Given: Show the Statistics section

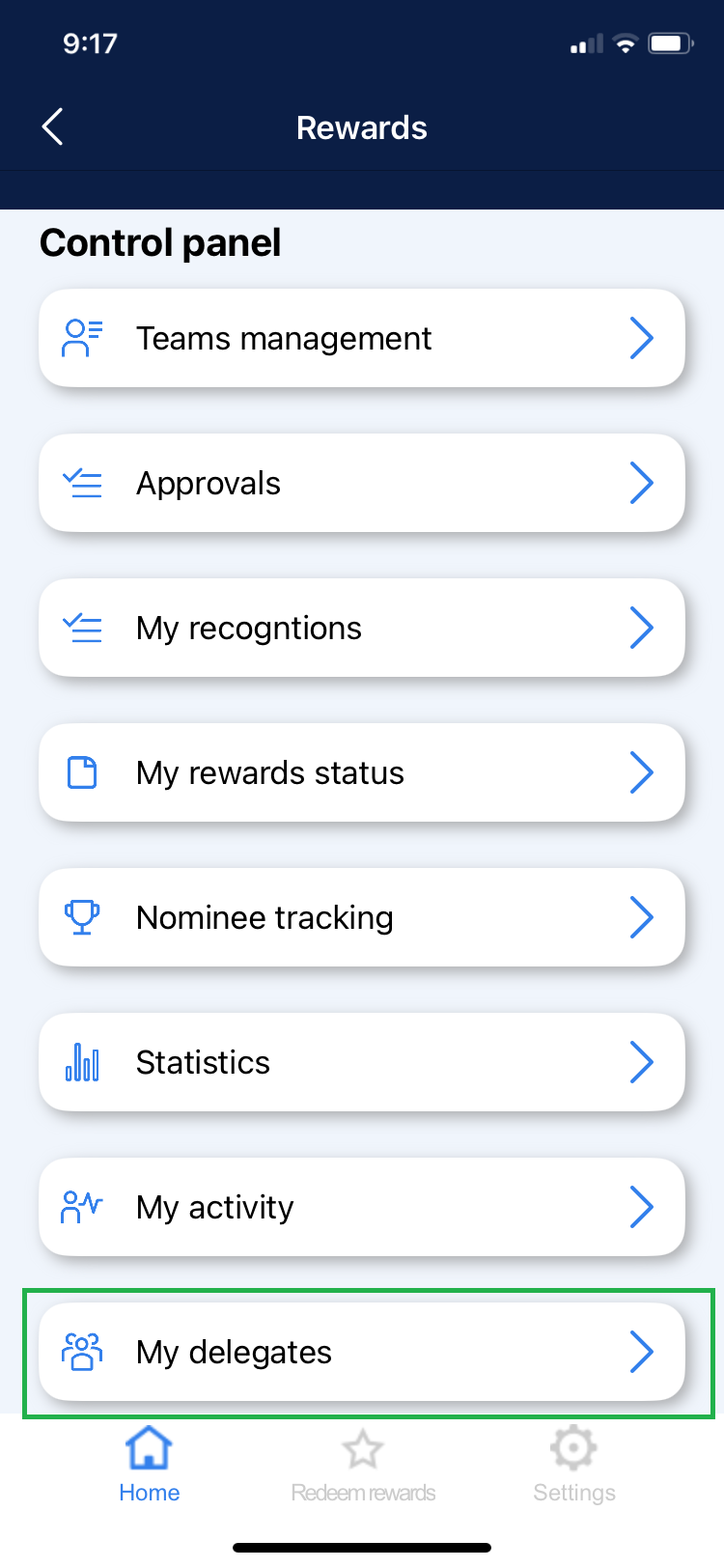Looking at the screenshot, I should pyautogui.click(x=361, y=1062).
